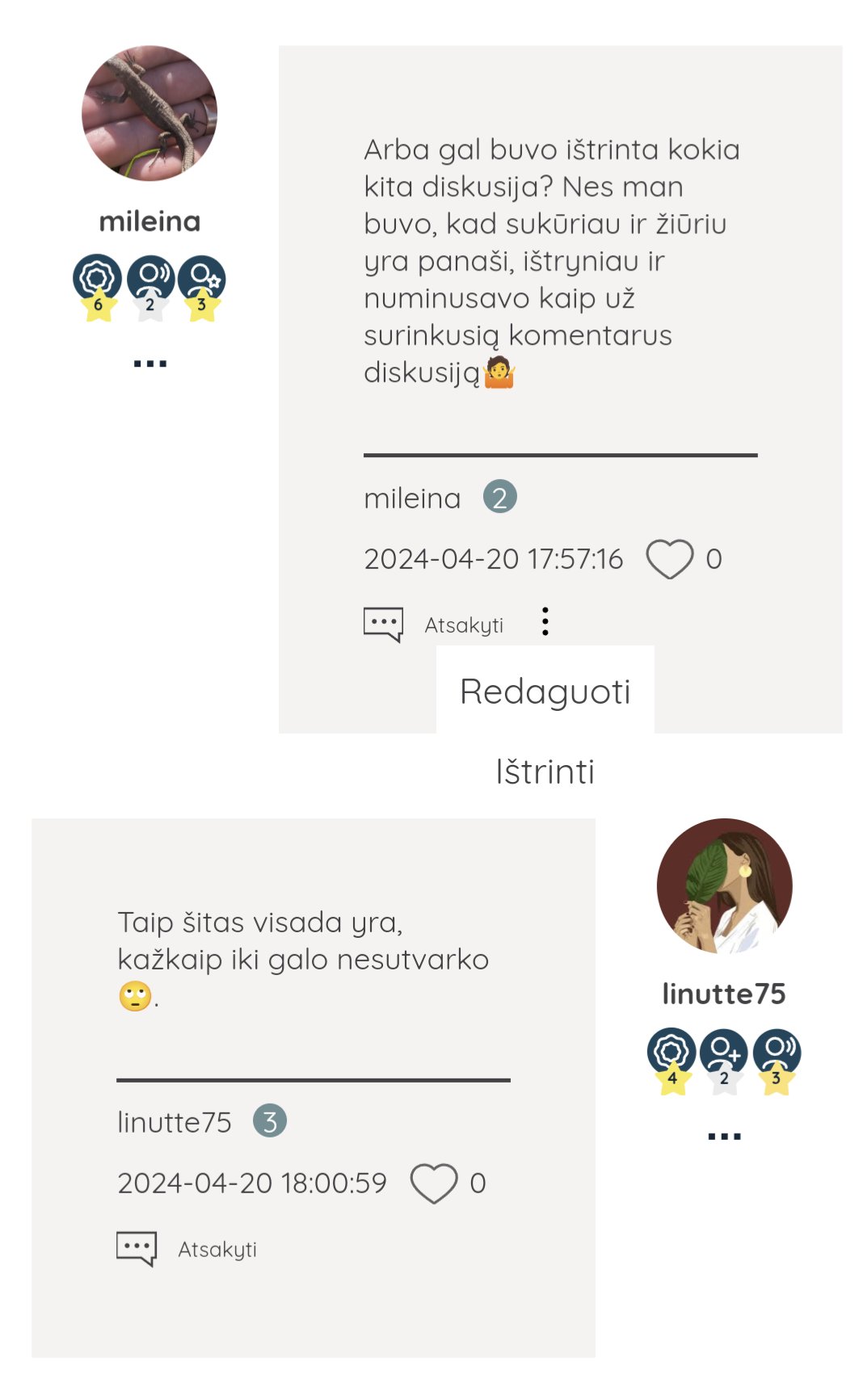Like mileina's comment with the heart

click(x=670, y=559)
